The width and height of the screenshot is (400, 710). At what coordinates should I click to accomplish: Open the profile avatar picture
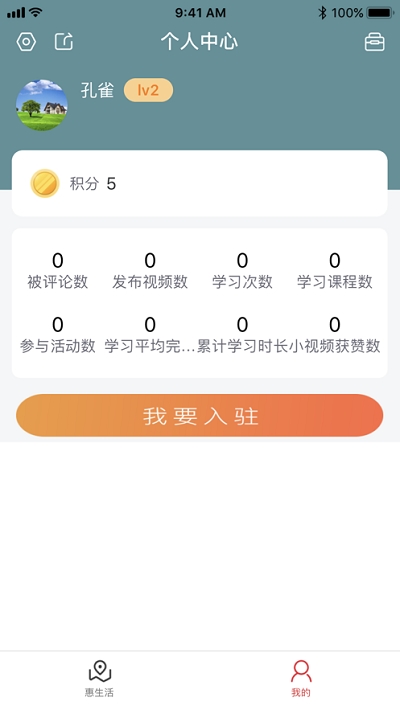tap(42, 105)
